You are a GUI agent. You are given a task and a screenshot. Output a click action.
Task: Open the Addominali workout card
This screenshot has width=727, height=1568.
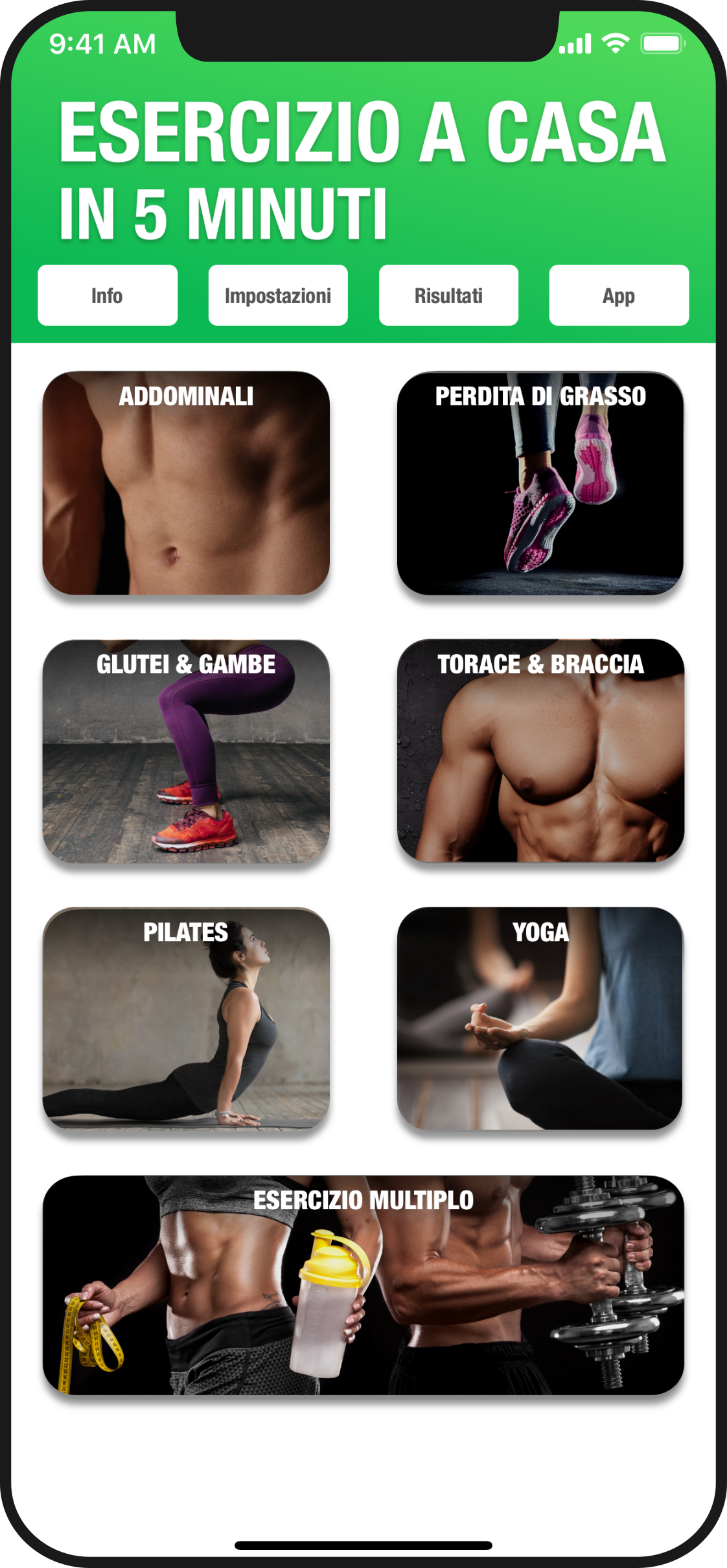(186, 483)
